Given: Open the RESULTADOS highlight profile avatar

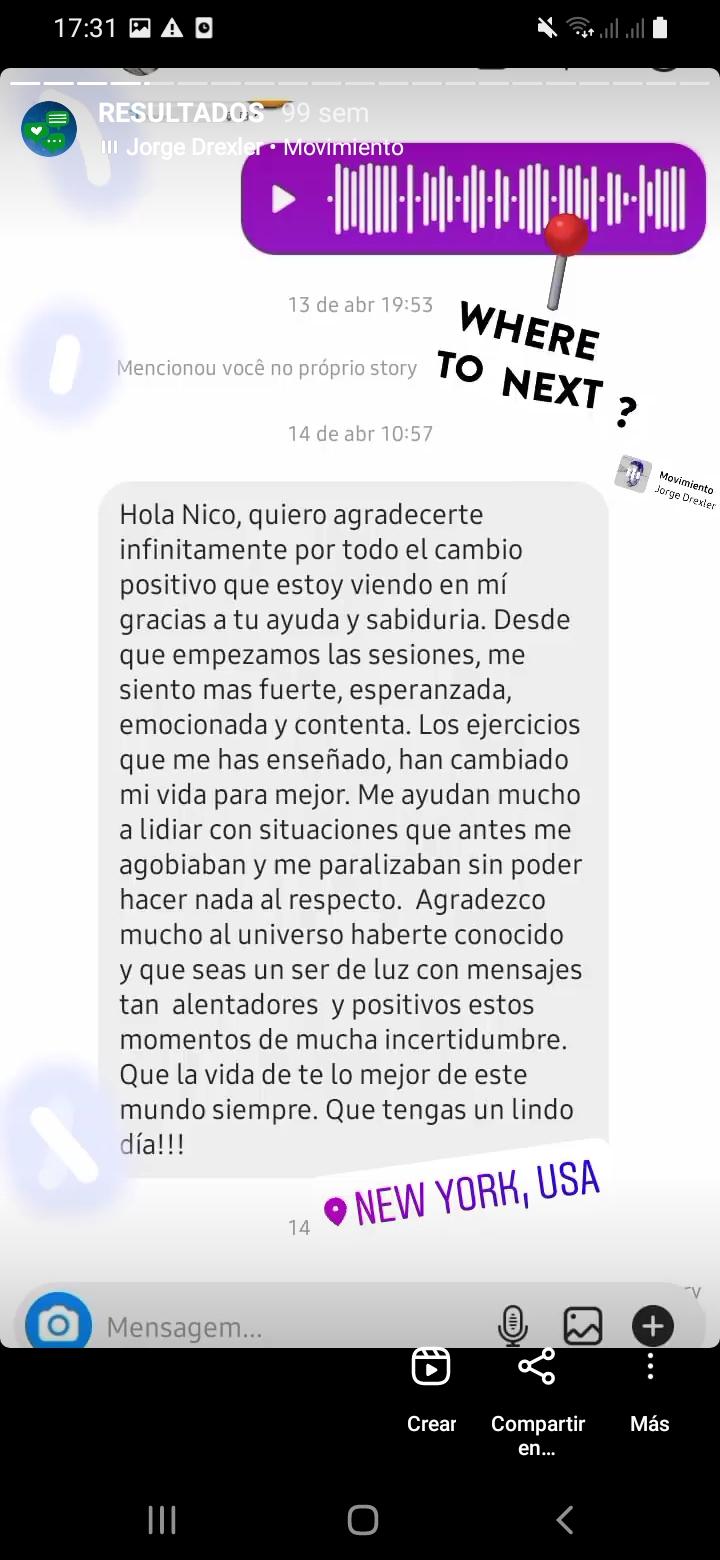Looking at the screenshot, I should pyautogui.click(x=49, y=129).
